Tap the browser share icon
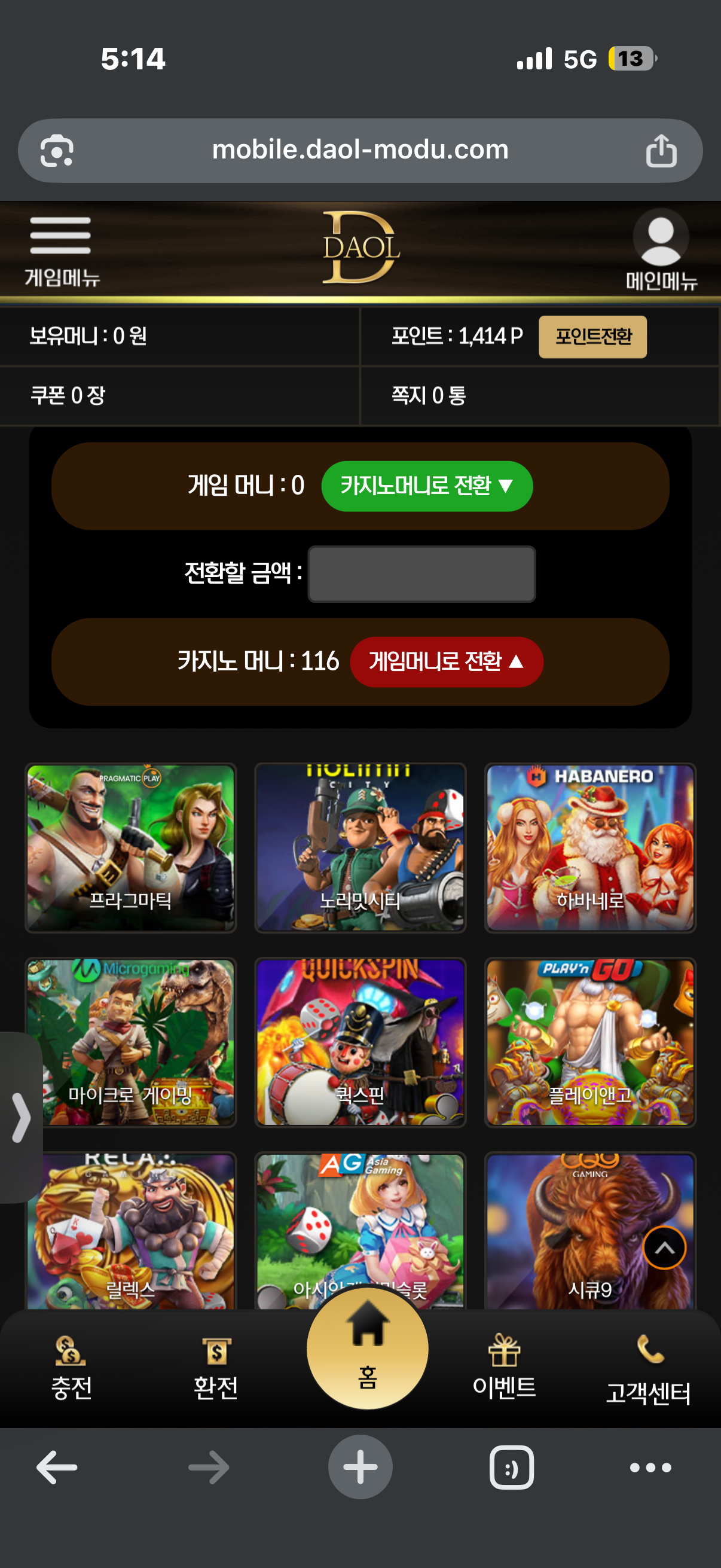This screenshot has width=721, height=1568. tap(662, 150)
